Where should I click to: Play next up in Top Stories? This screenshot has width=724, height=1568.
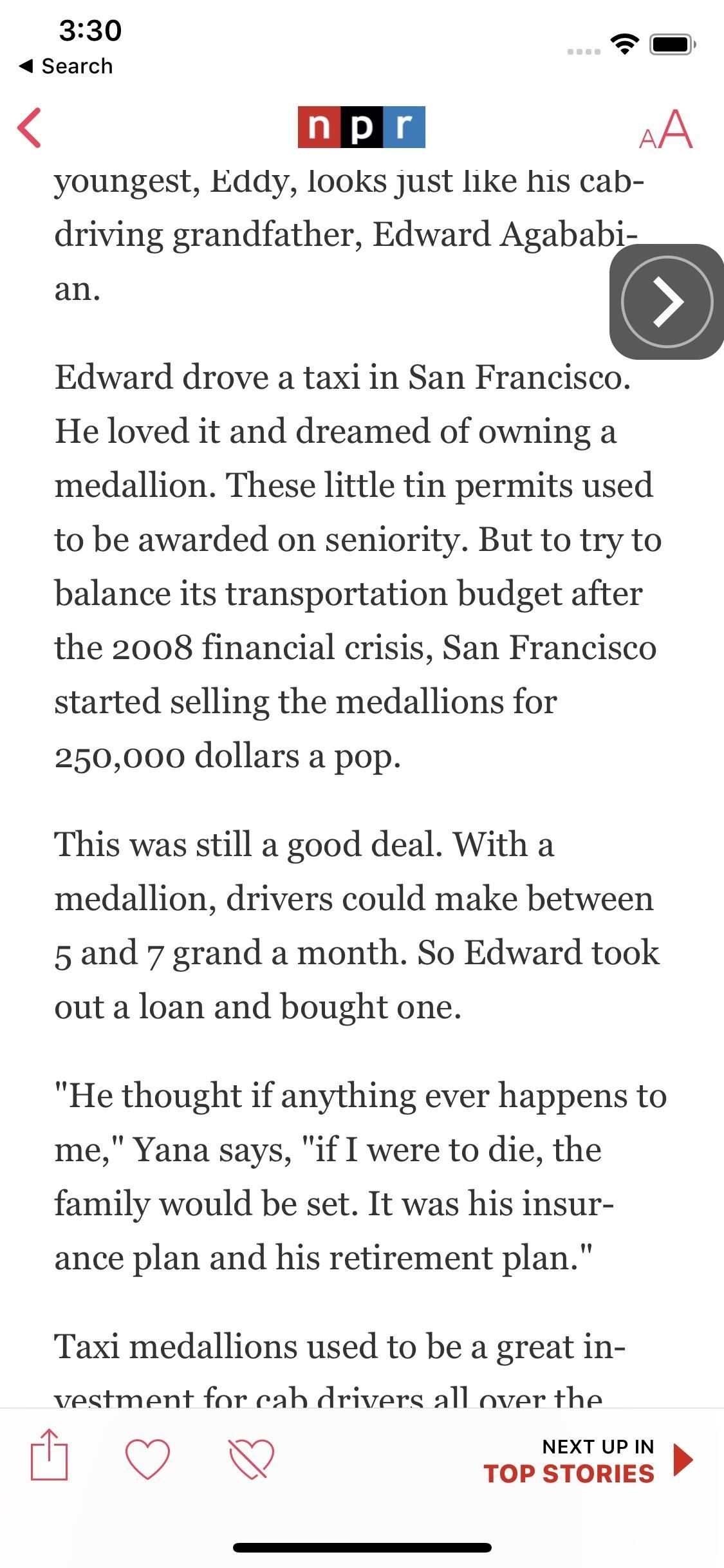682,1459
